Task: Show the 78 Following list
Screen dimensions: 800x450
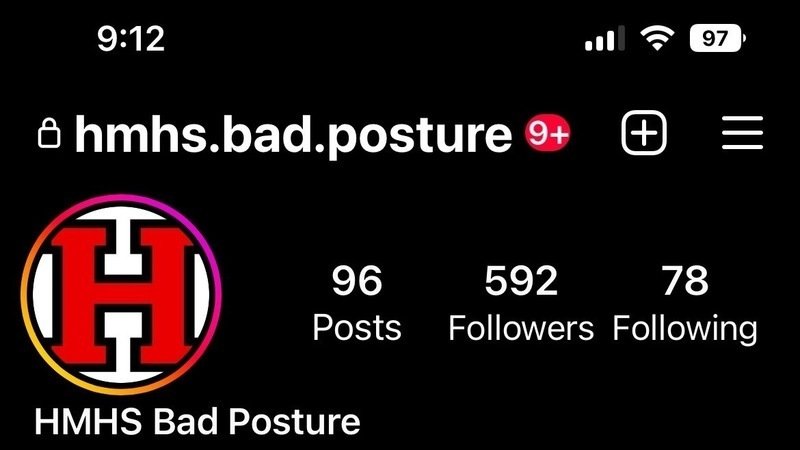Action: click(x=685, y=303)
